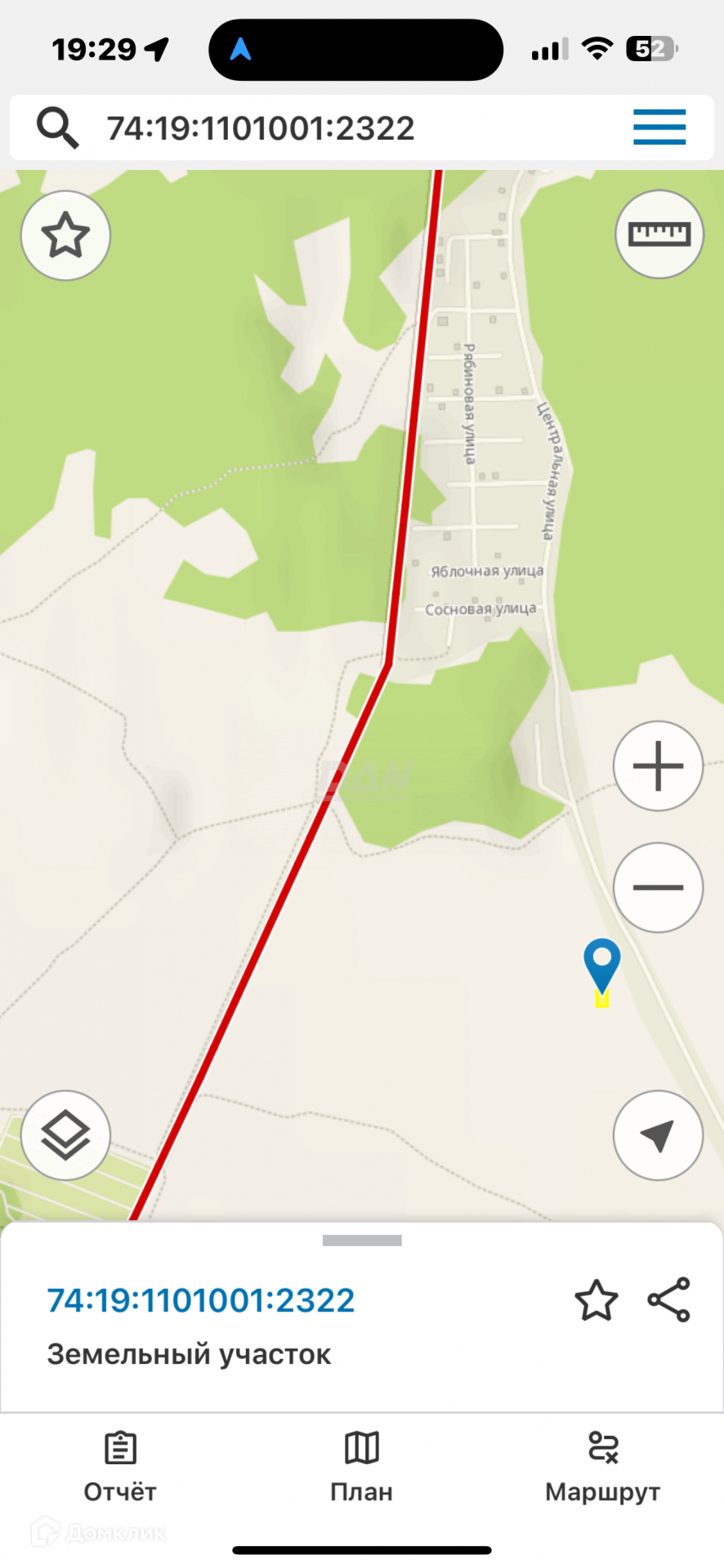This screenshot has width=724, height=1568.
Task: Share this land plot
Action: [669, 1299]
